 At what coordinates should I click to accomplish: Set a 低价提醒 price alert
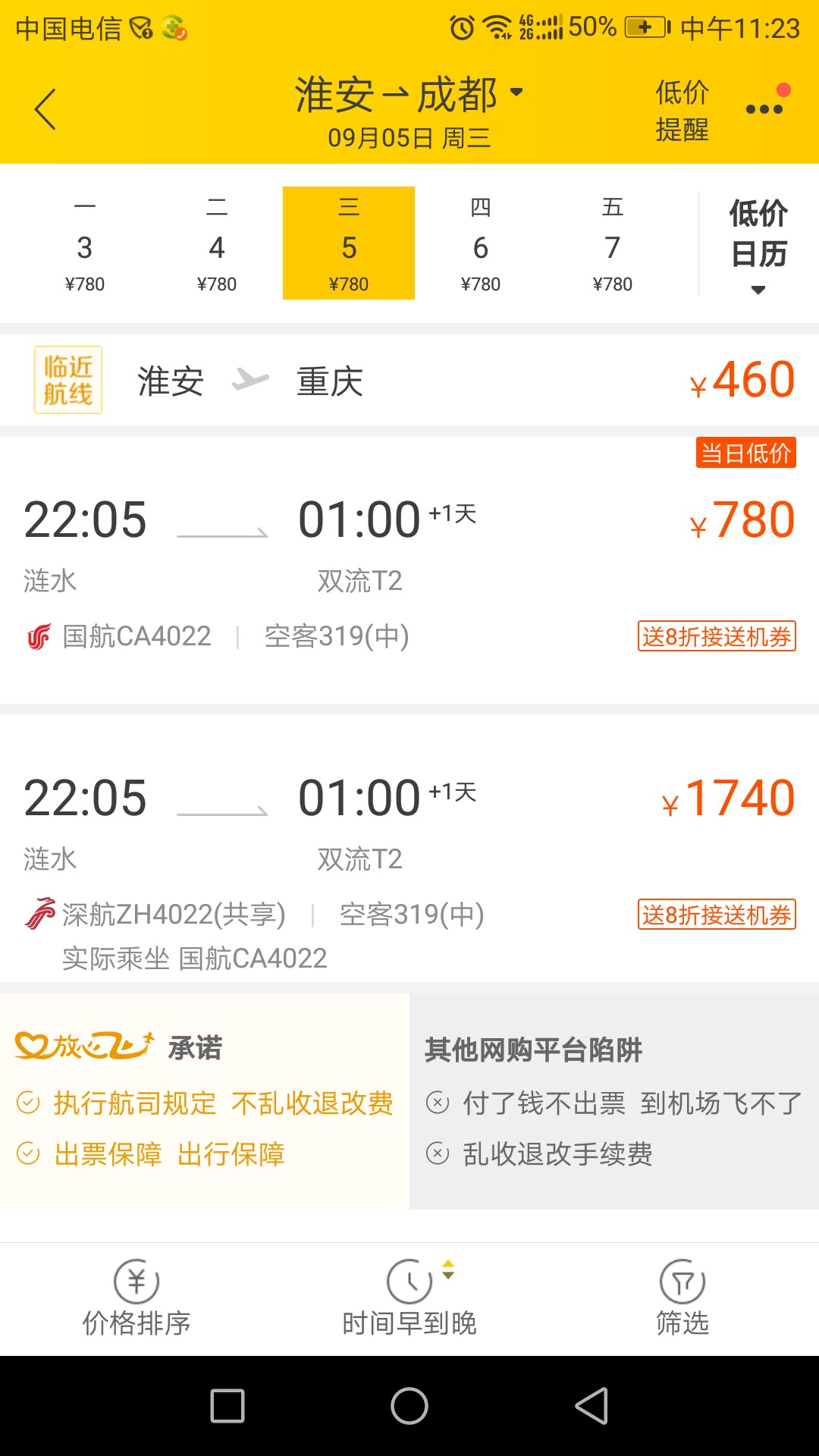(682, 111)
